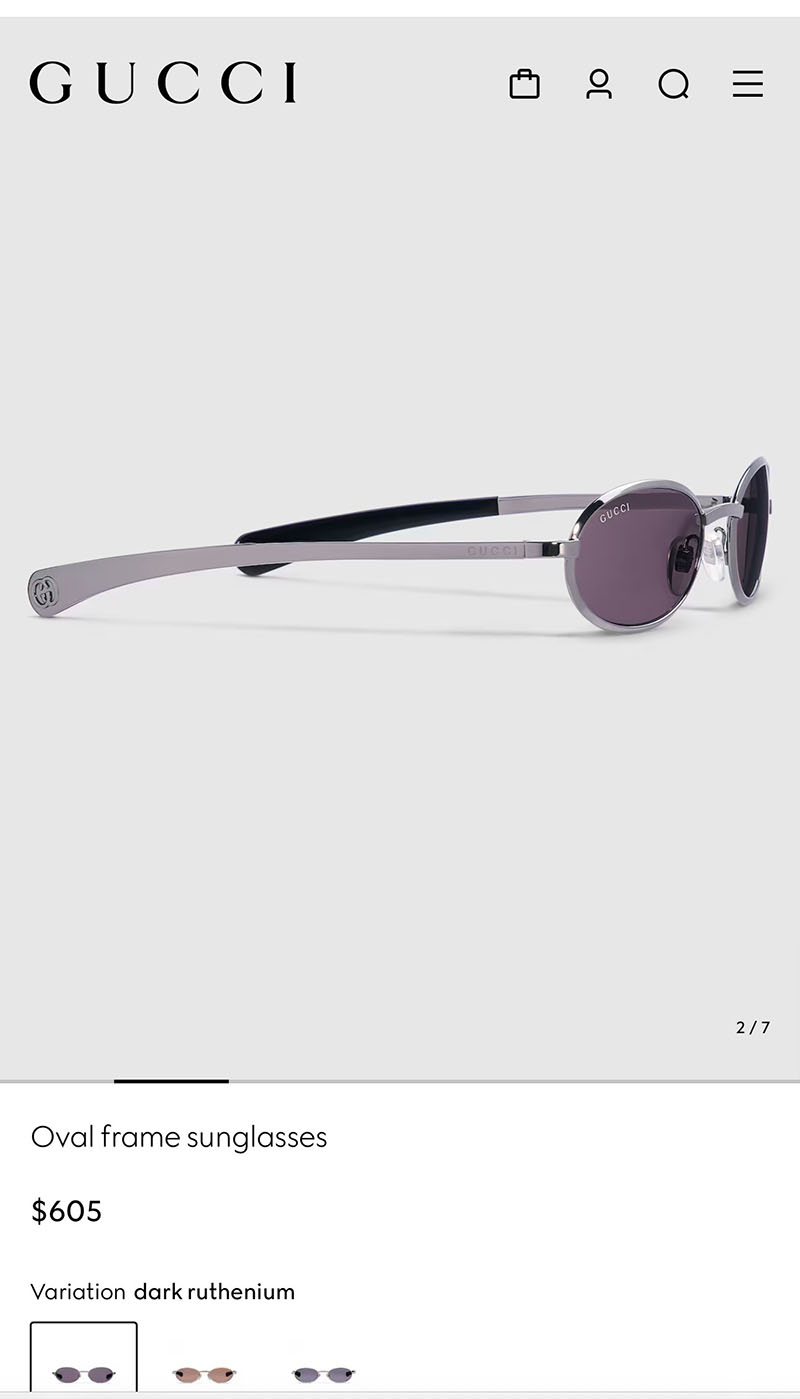Choose the orange lens sunglasses variation
The height and width of the screenshot is (1399, 800).
pos(204,1373)
